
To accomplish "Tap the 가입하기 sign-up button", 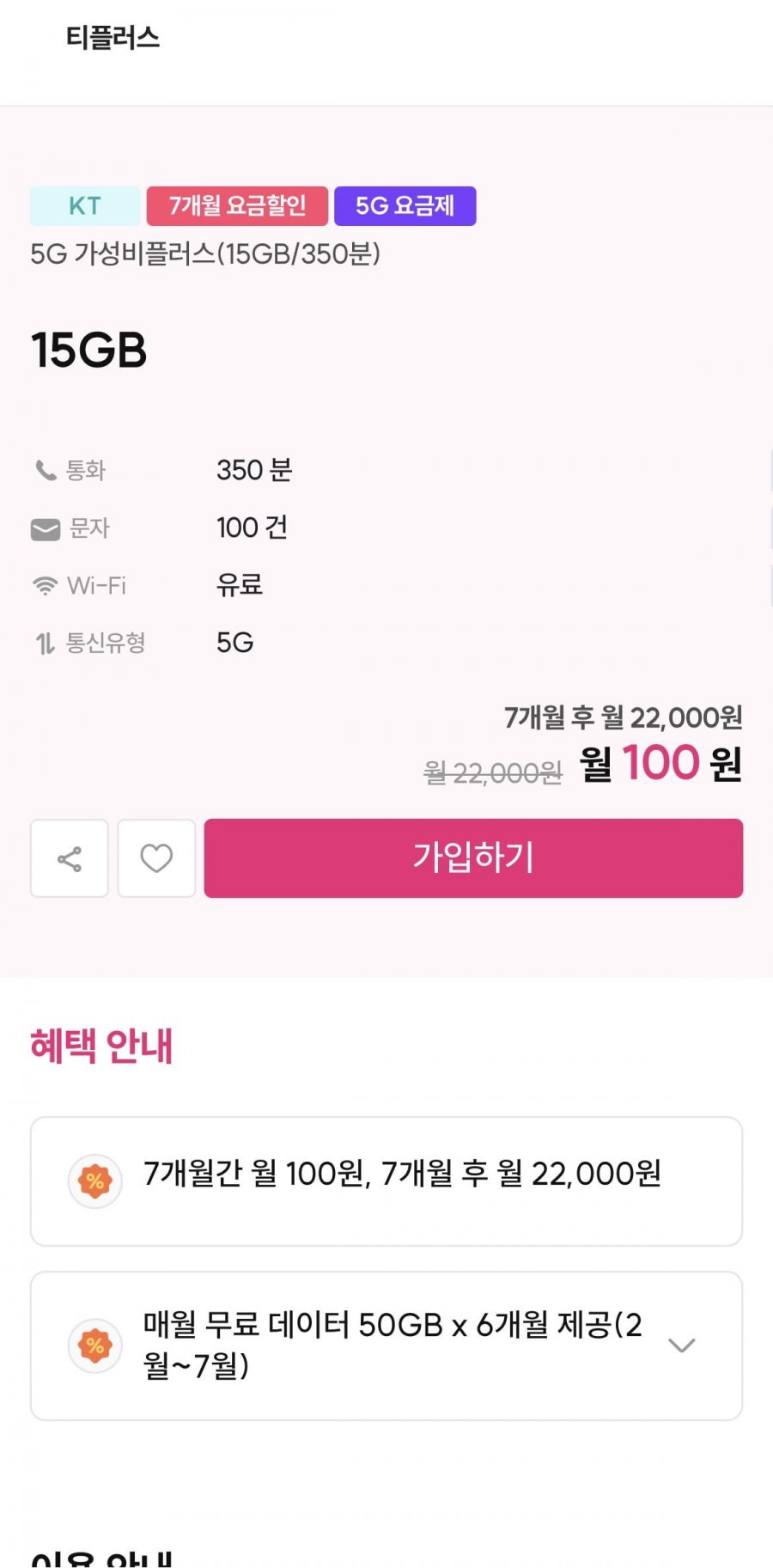I will pos(473,858).
